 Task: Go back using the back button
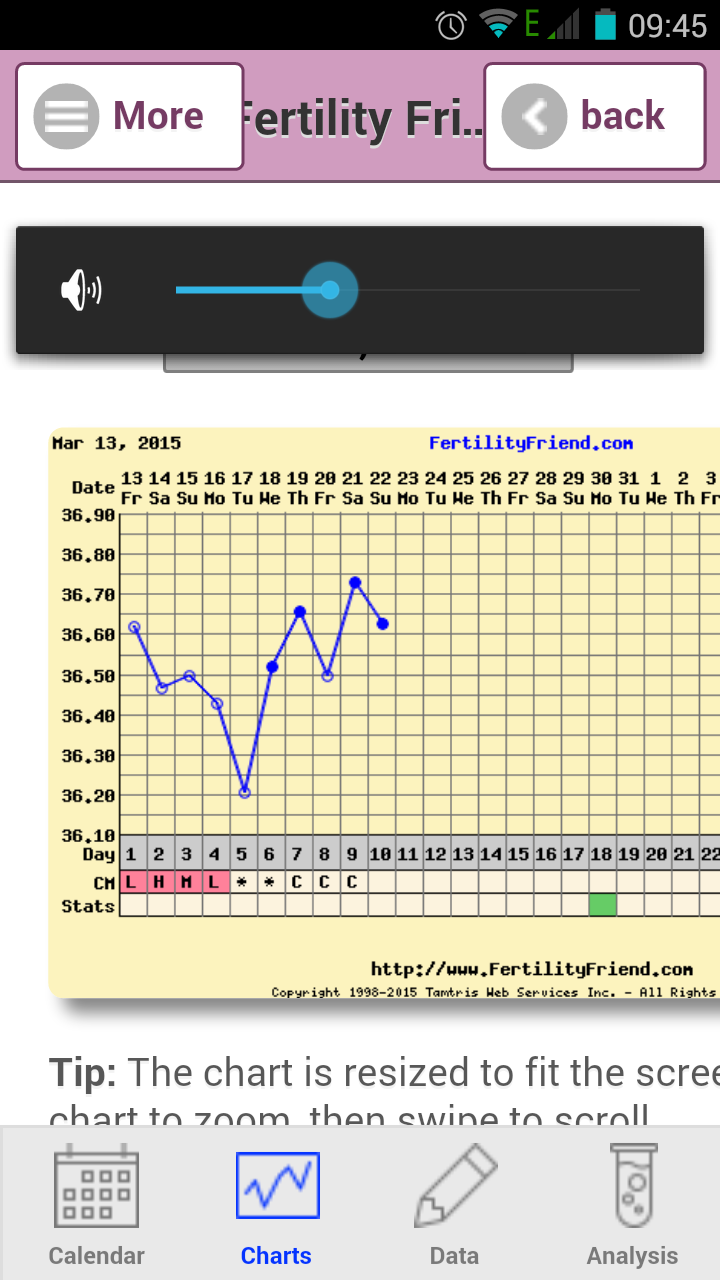[x=594, y=117]
